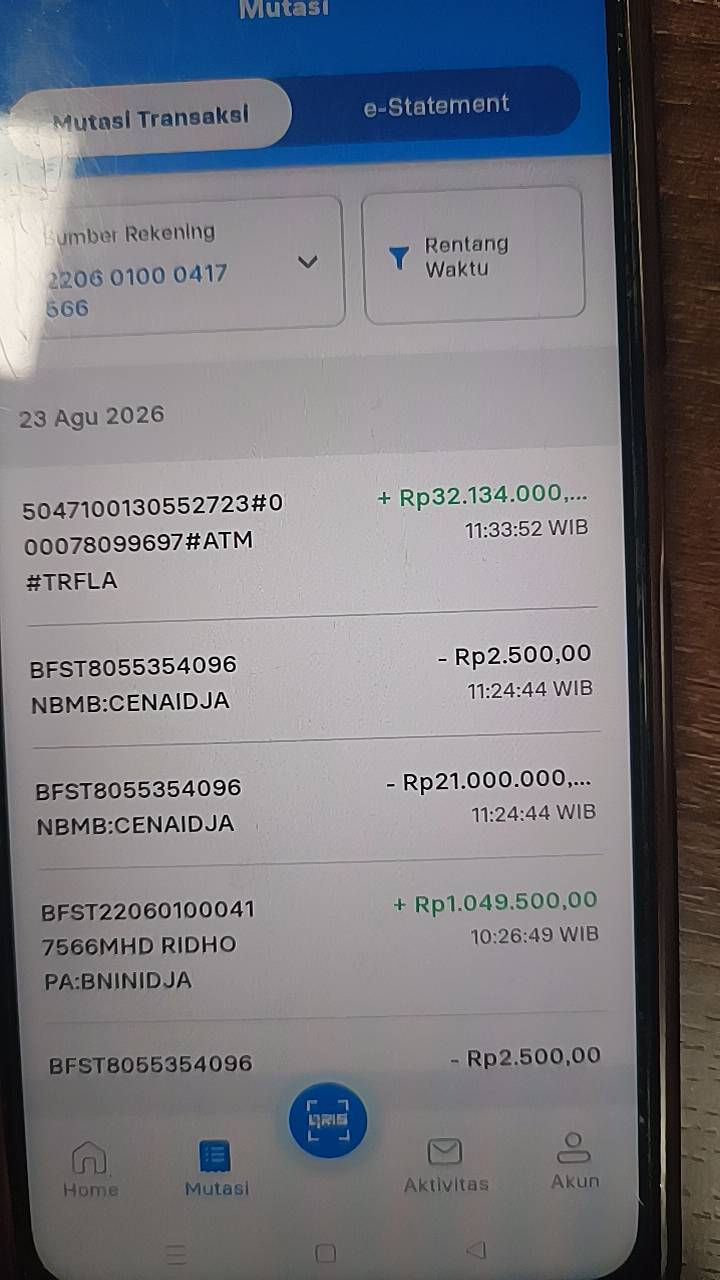The width and height of the screenshot is (720, 1280).
Task: Tap the system home button
Action: [x=325, y=1254]
